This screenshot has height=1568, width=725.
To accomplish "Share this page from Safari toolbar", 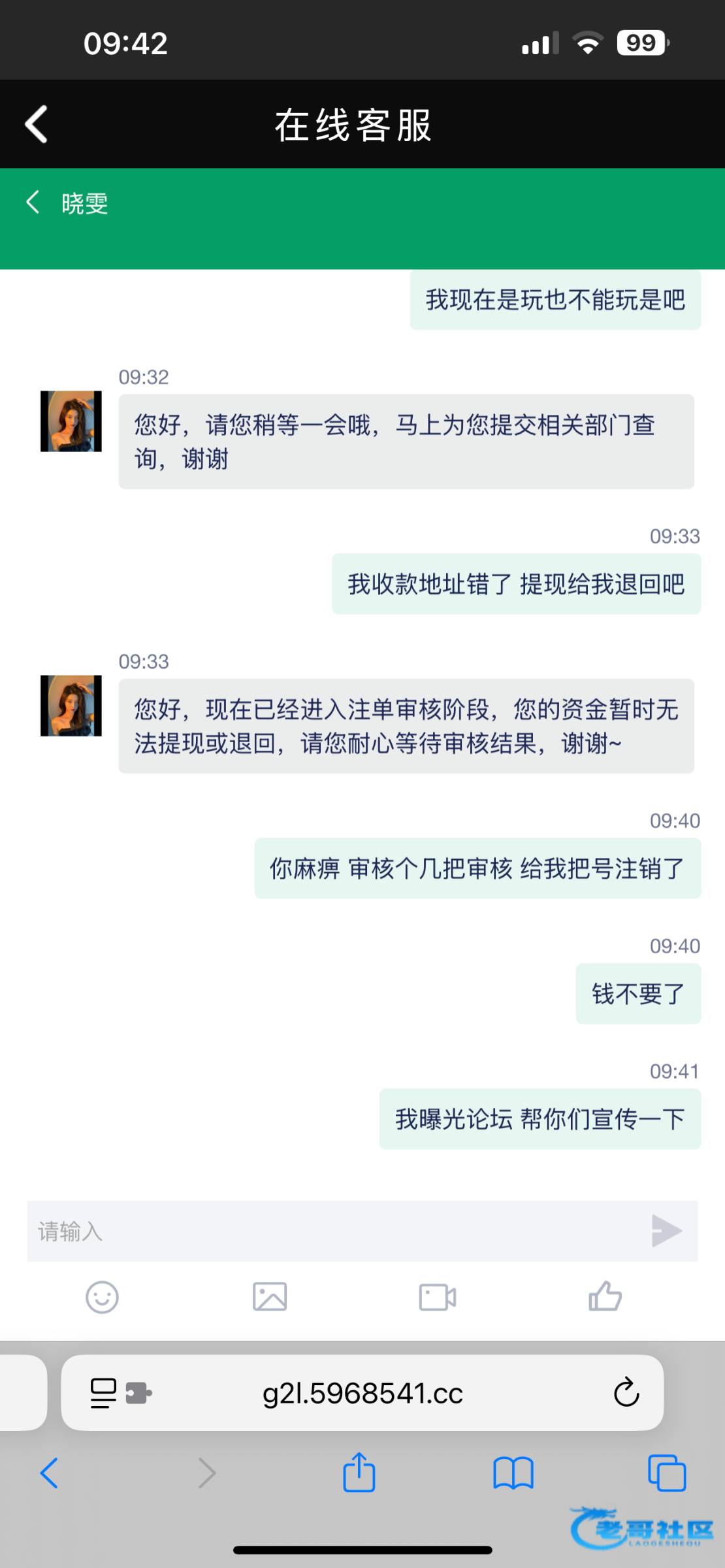I will point(359,1473).
